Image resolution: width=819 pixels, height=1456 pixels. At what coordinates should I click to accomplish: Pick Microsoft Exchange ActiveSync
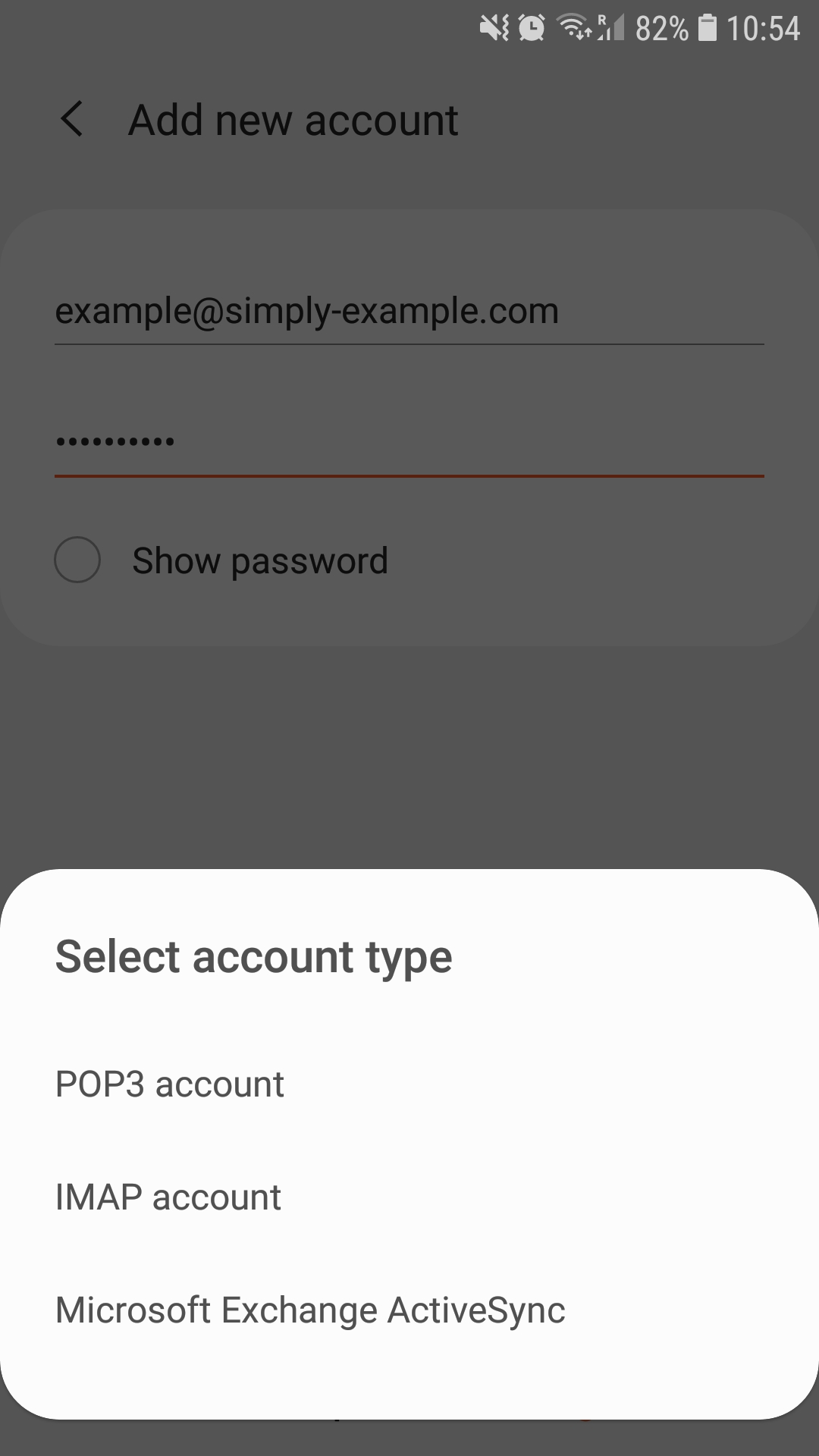coord(310,1310)
